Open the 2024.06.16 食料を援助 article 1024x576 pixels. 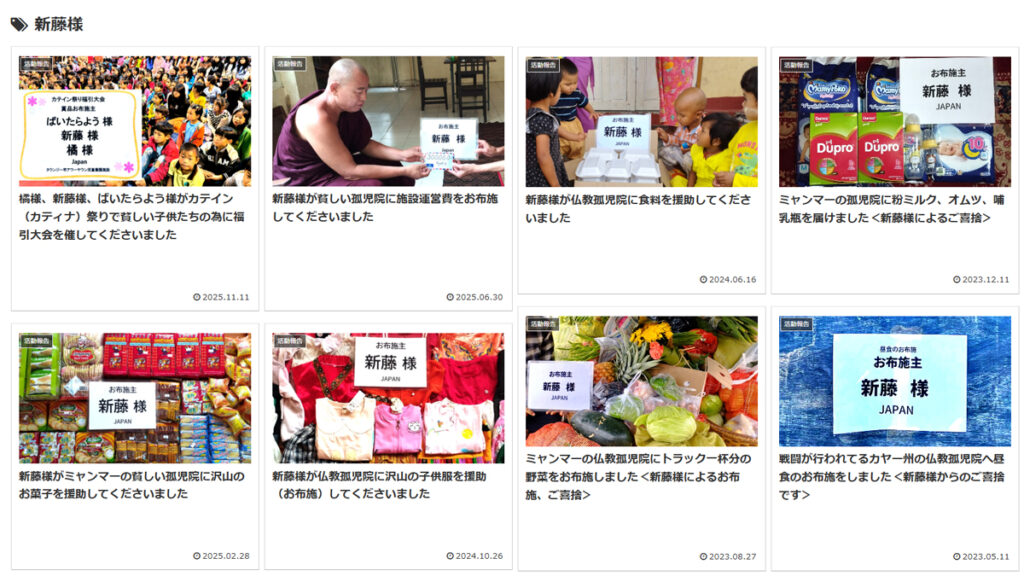tap(641, 208)
